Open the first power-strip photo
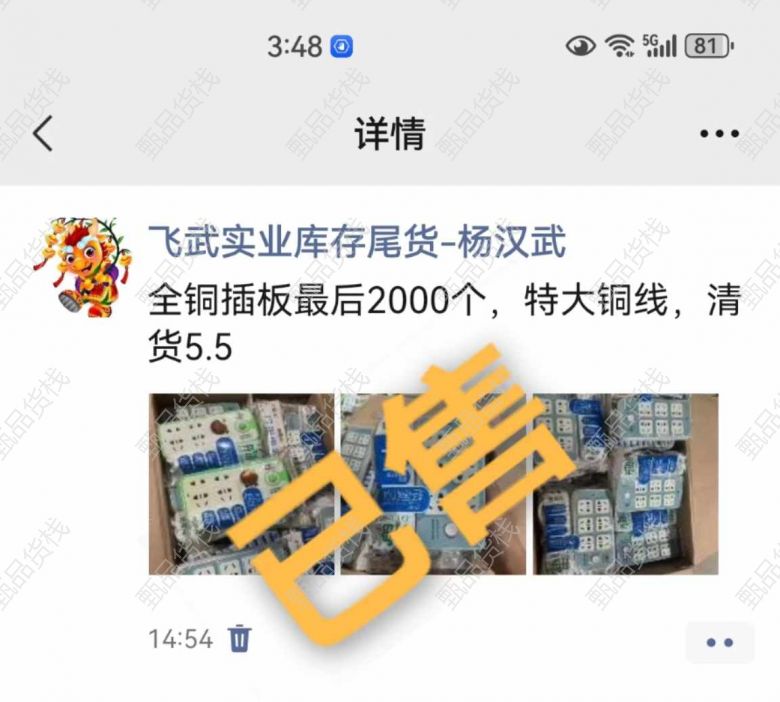The width and height of the screenshot is (780, 702). tap(241, 484)
